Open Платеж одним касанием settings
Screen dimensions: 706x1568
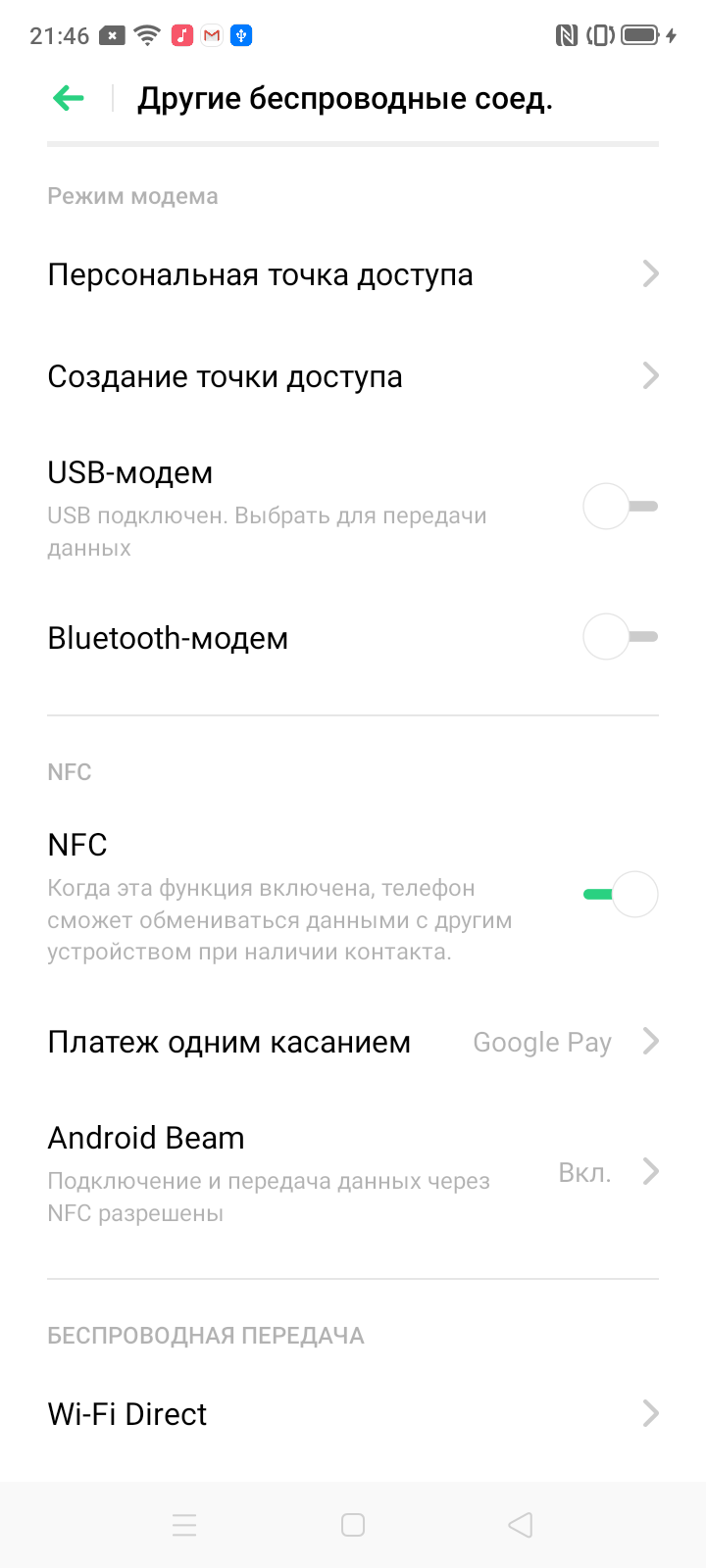353,1042
